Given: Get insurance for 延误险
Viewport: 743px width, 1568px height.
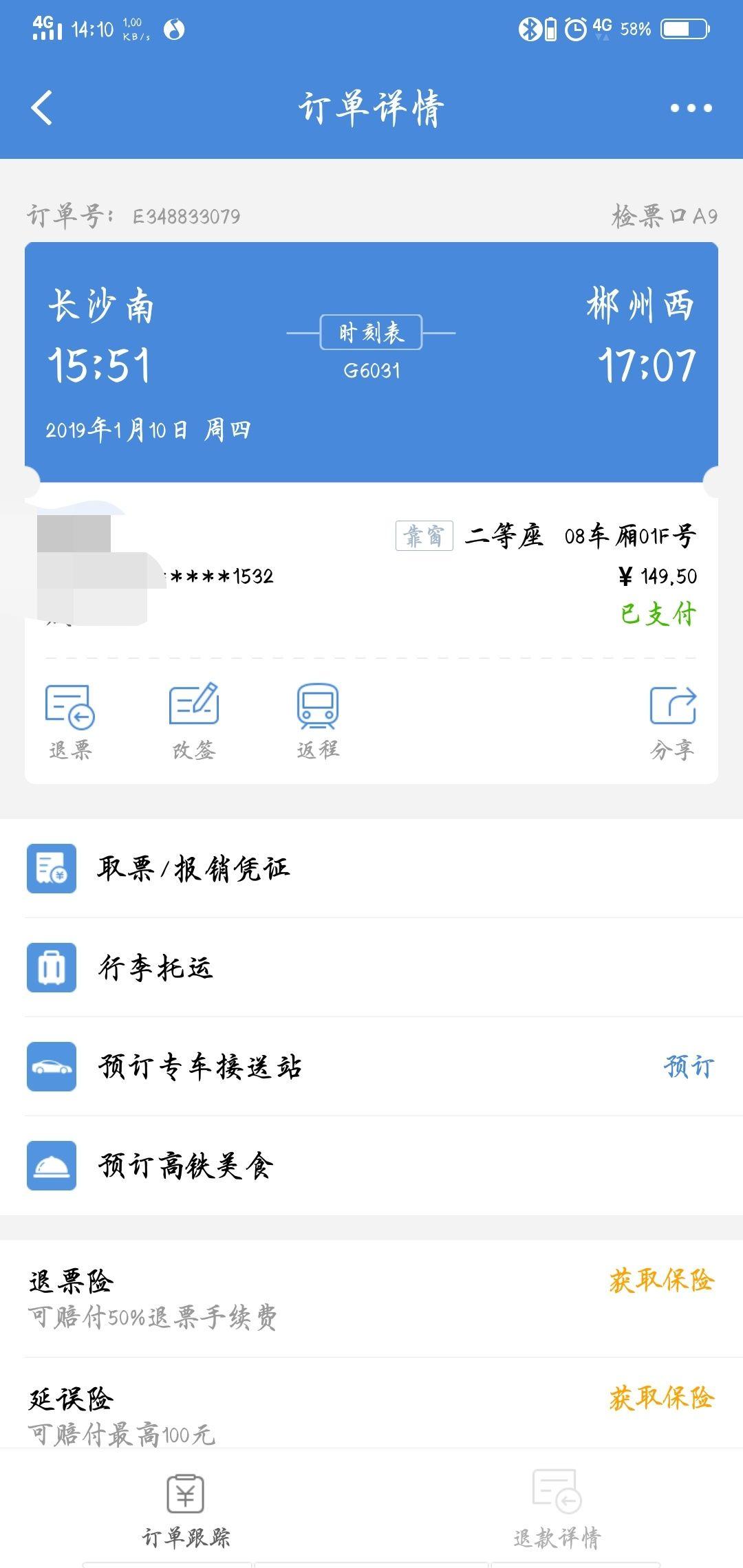Looking at the screenshot, I should point(661,1398).
